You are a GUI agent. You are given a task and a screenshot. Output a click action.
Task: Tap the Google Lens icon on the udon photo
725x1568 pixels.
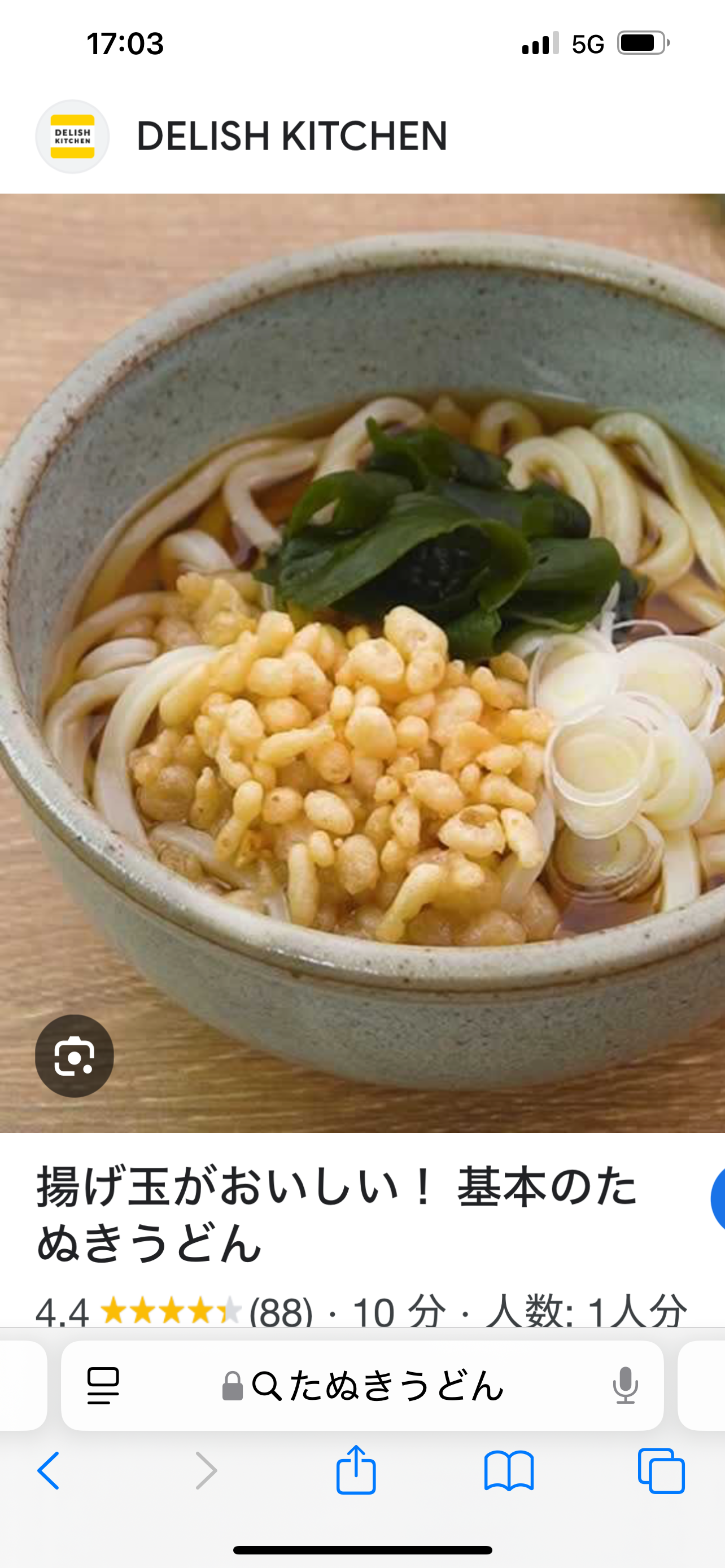[x=75, y=1056]
